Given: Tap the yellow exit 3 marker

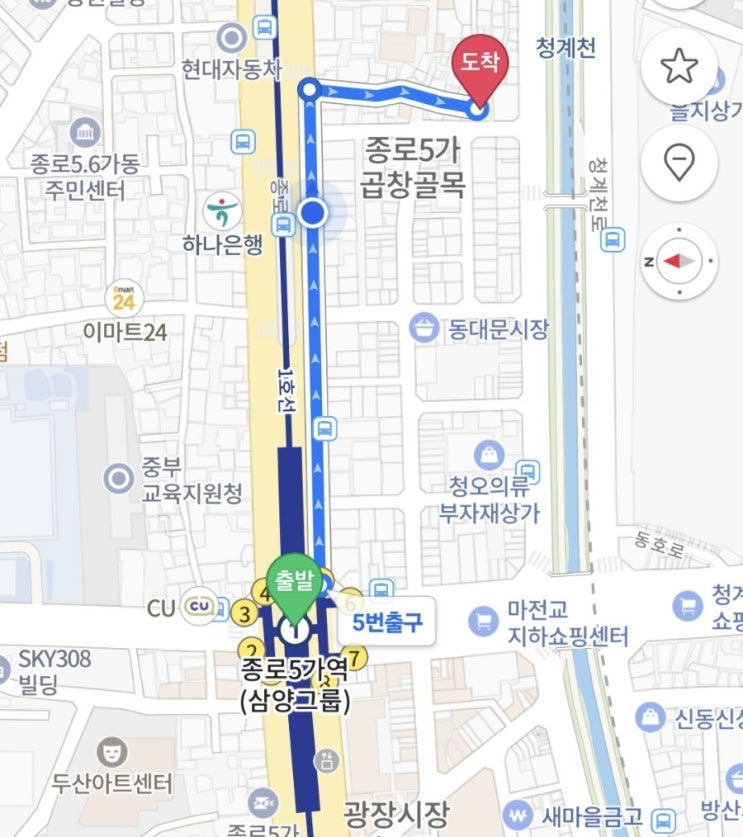Looking at the screenshot, I should [245, 613].
